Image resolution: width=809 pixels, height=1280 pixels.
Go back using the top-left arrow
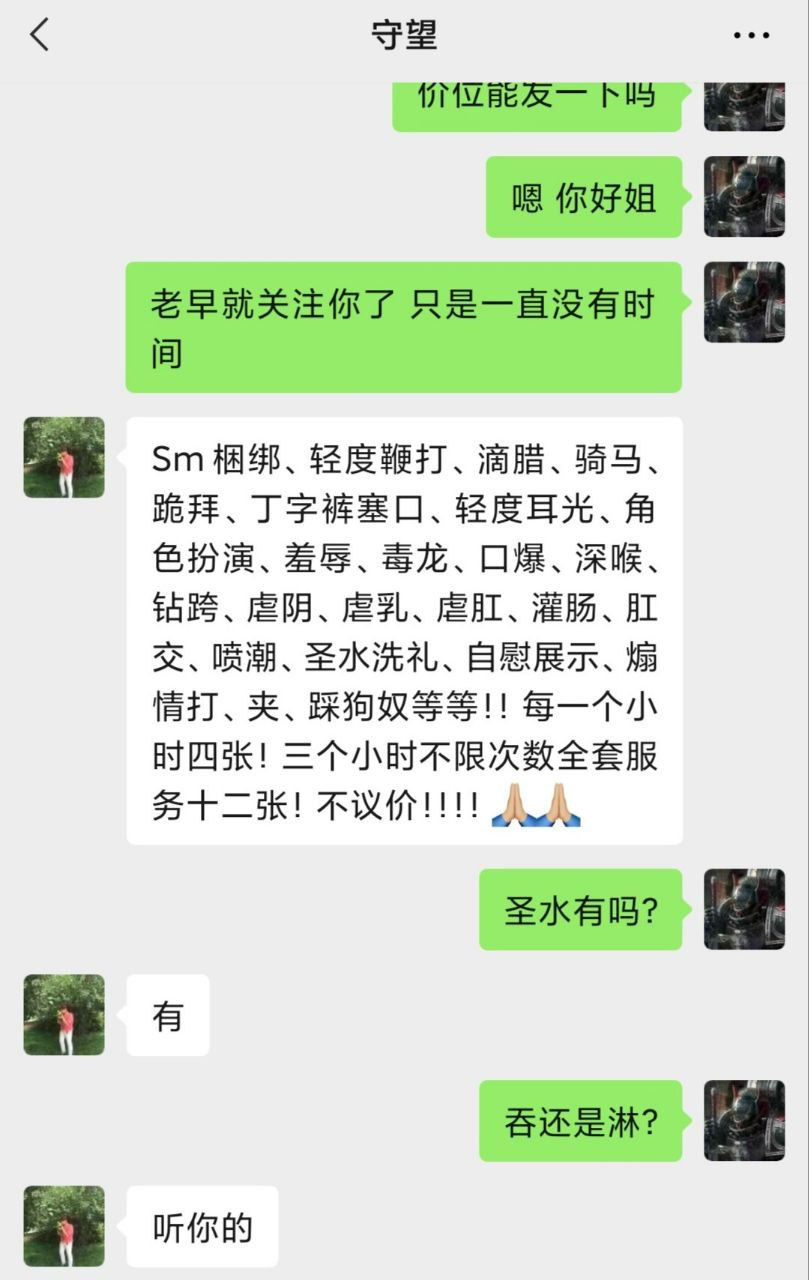point(40,36)
